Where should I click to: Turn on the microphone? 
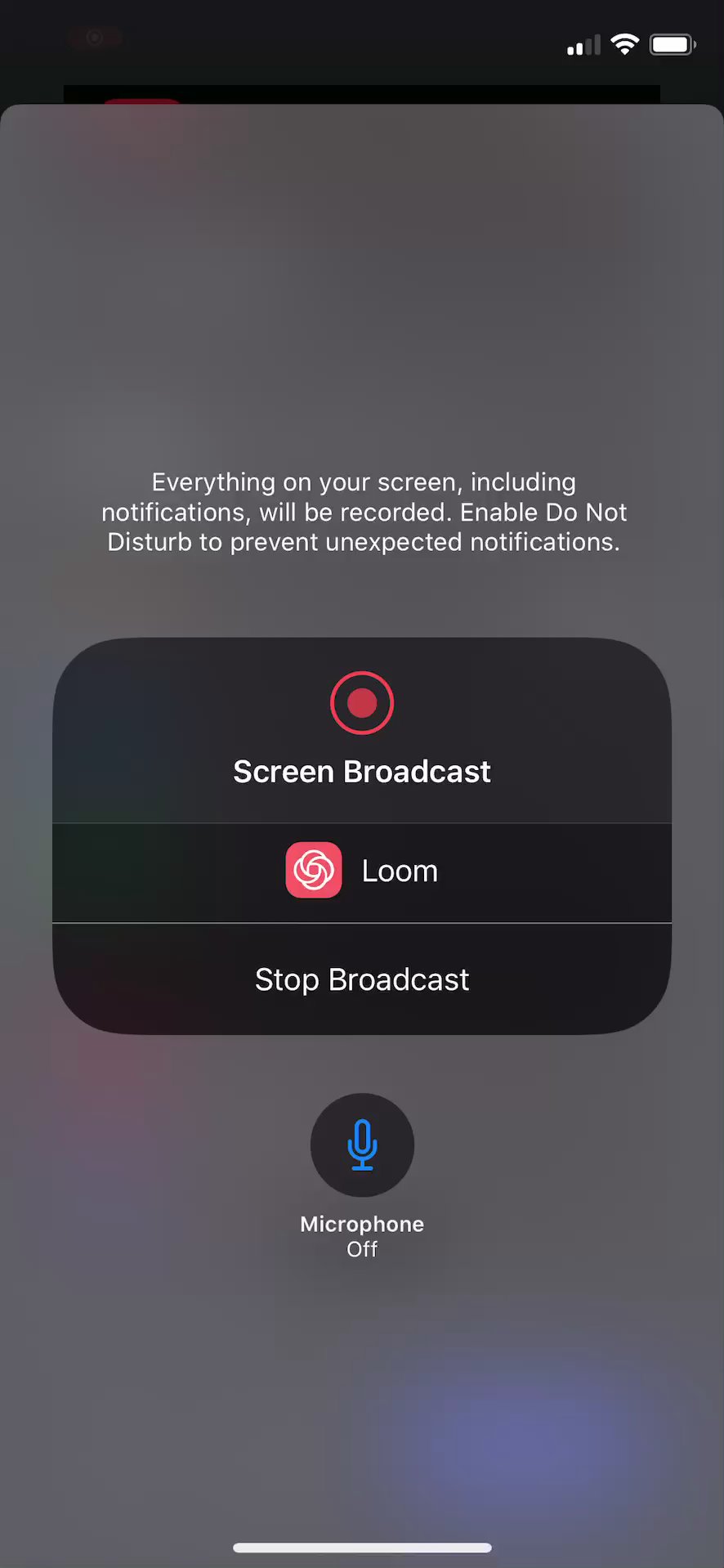tap(362, 1145)
